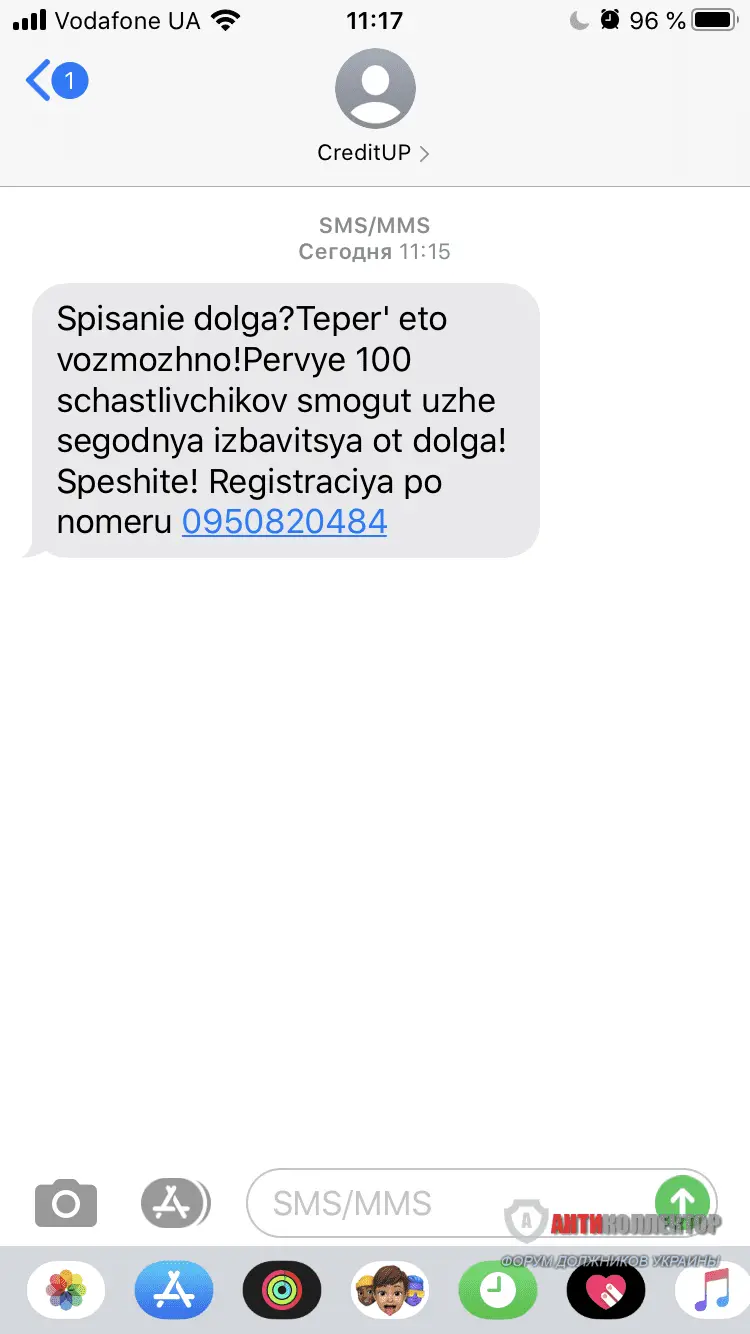750x1334 pixels.
Task: Open the App Store iMessage app
Action: [x=174, y=1290]
